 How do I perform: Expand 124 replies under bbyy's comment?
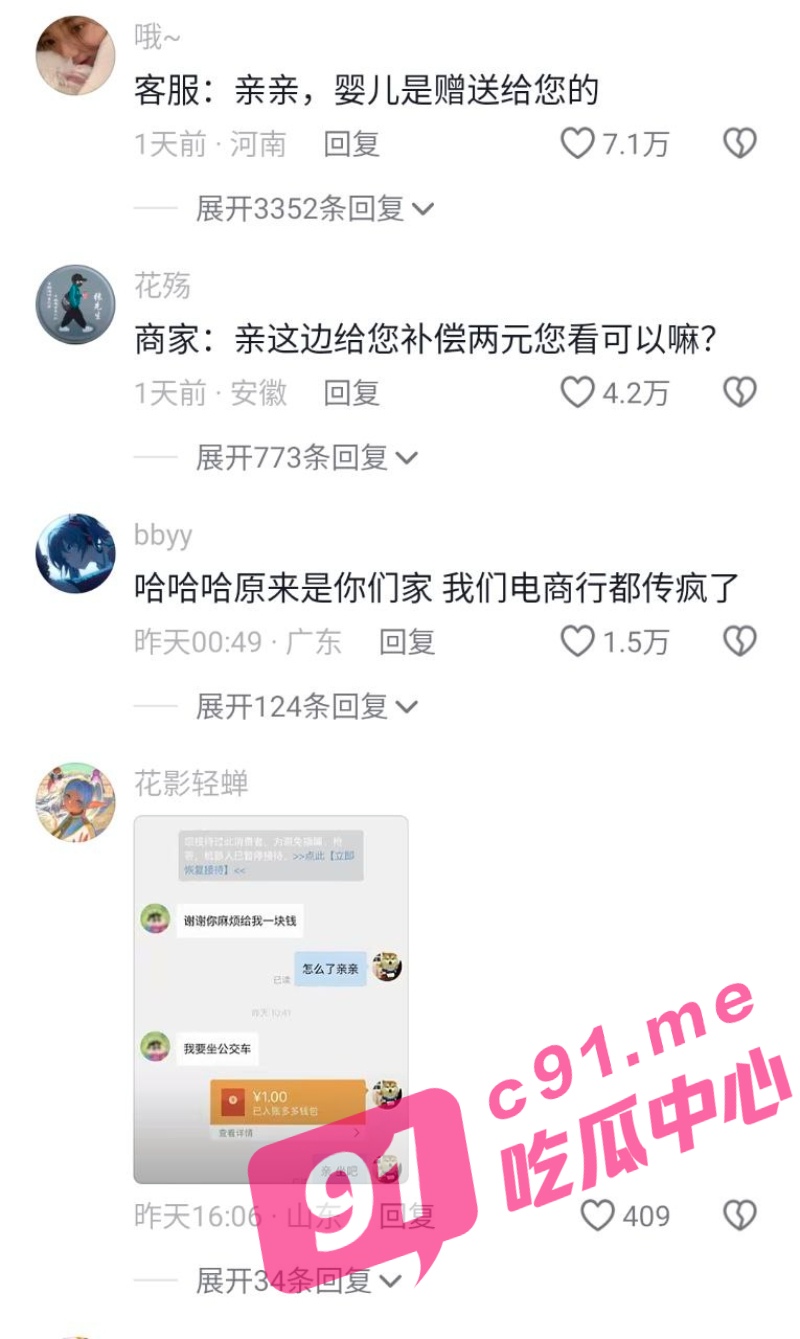click(x=306, y=707)
